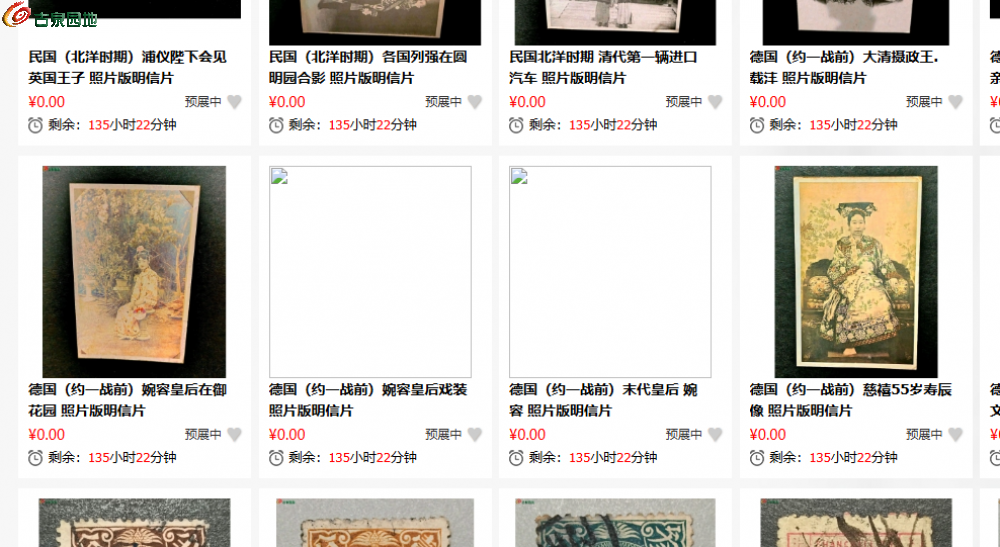The width and height of the screenshot is (1000, 547).
Task: Open 婉容皇后戏装 照片版明信片 title link
Action: tap(368, 400)
